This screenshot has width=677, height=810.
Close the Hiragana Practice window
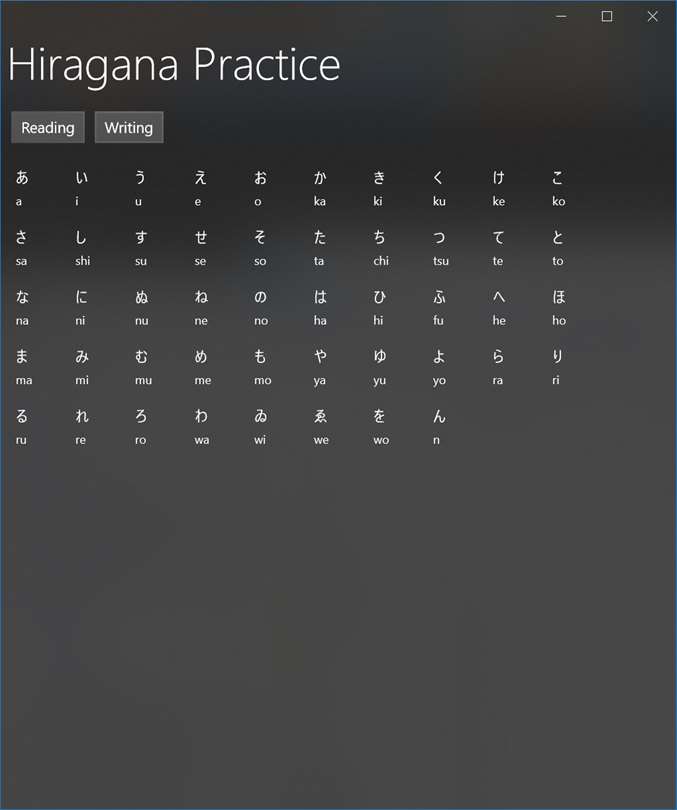[x=652, y=16]
